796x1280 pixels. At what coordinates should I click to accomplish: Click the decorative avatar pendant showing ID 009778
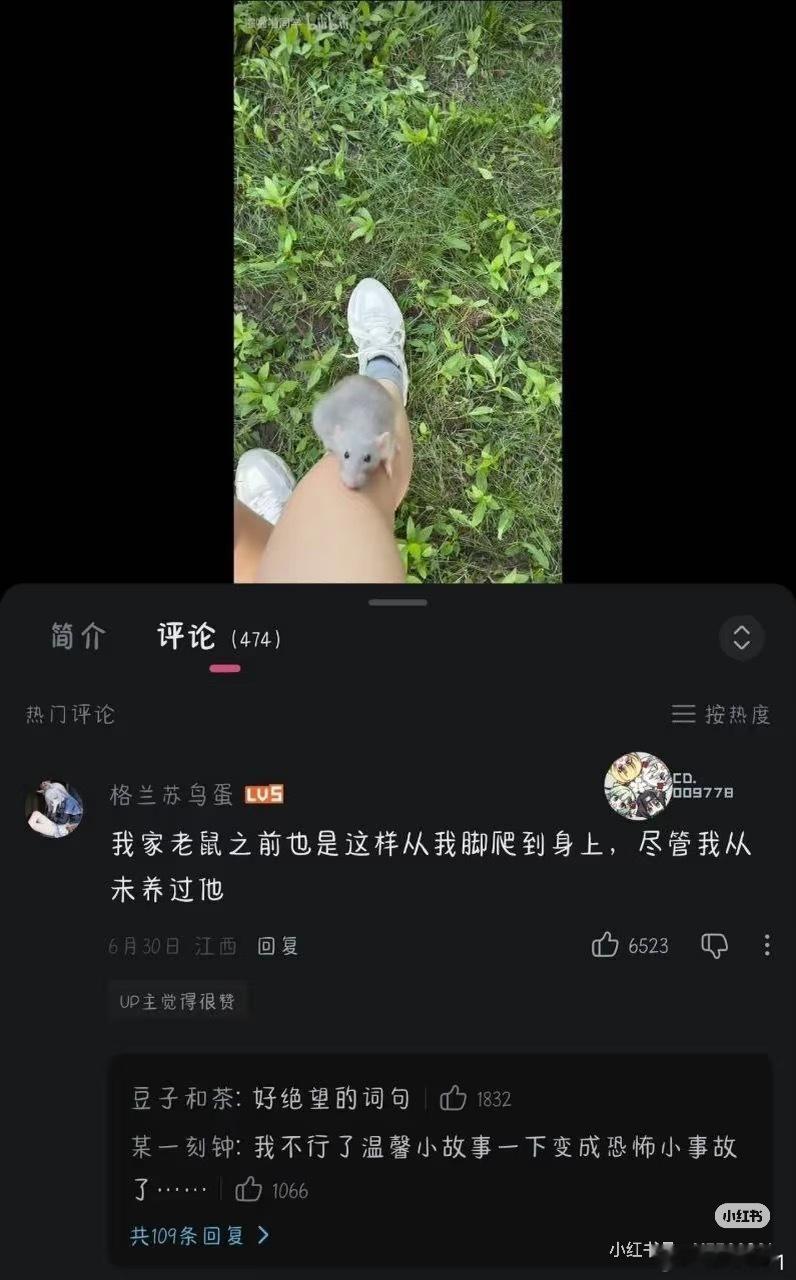coord(637,788)
